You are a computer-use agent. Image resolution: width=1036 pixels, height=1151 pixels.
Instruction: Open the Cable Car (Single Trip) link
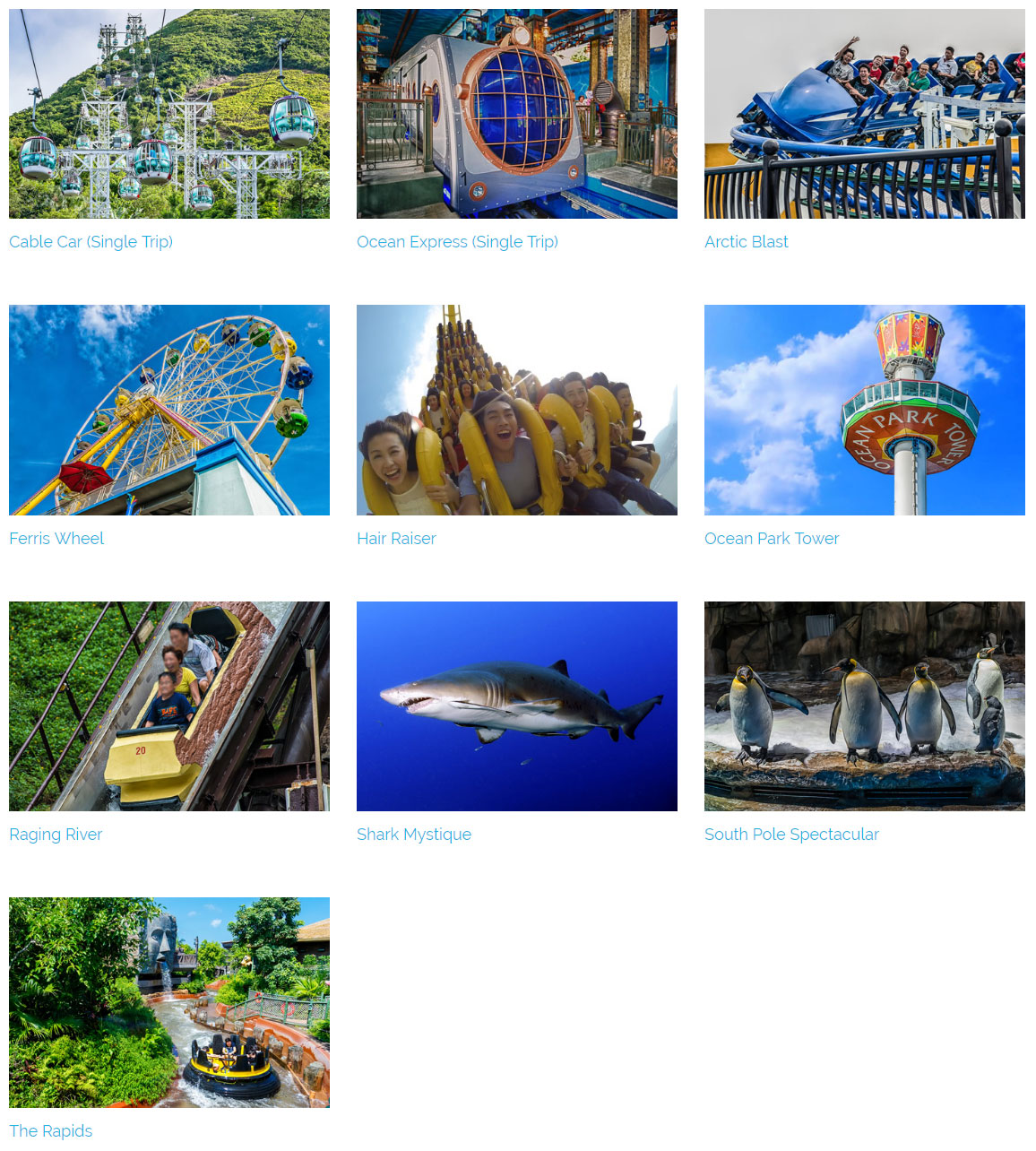[x=91, y=242]
